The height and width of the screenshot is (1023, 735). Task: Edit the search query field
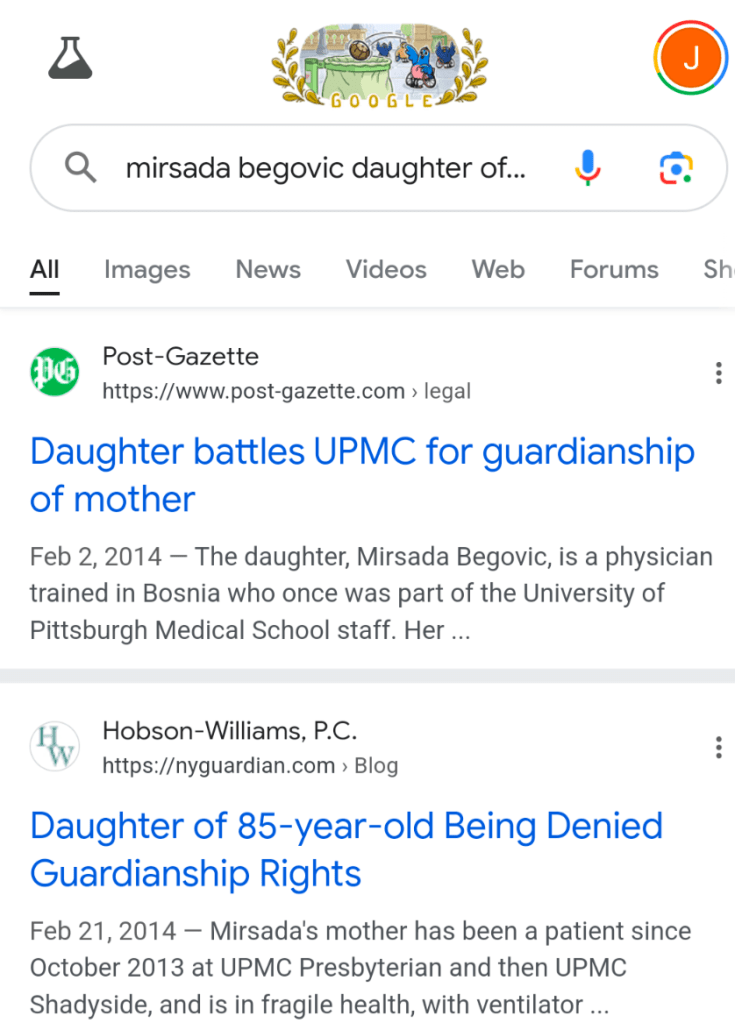(325, 168)
